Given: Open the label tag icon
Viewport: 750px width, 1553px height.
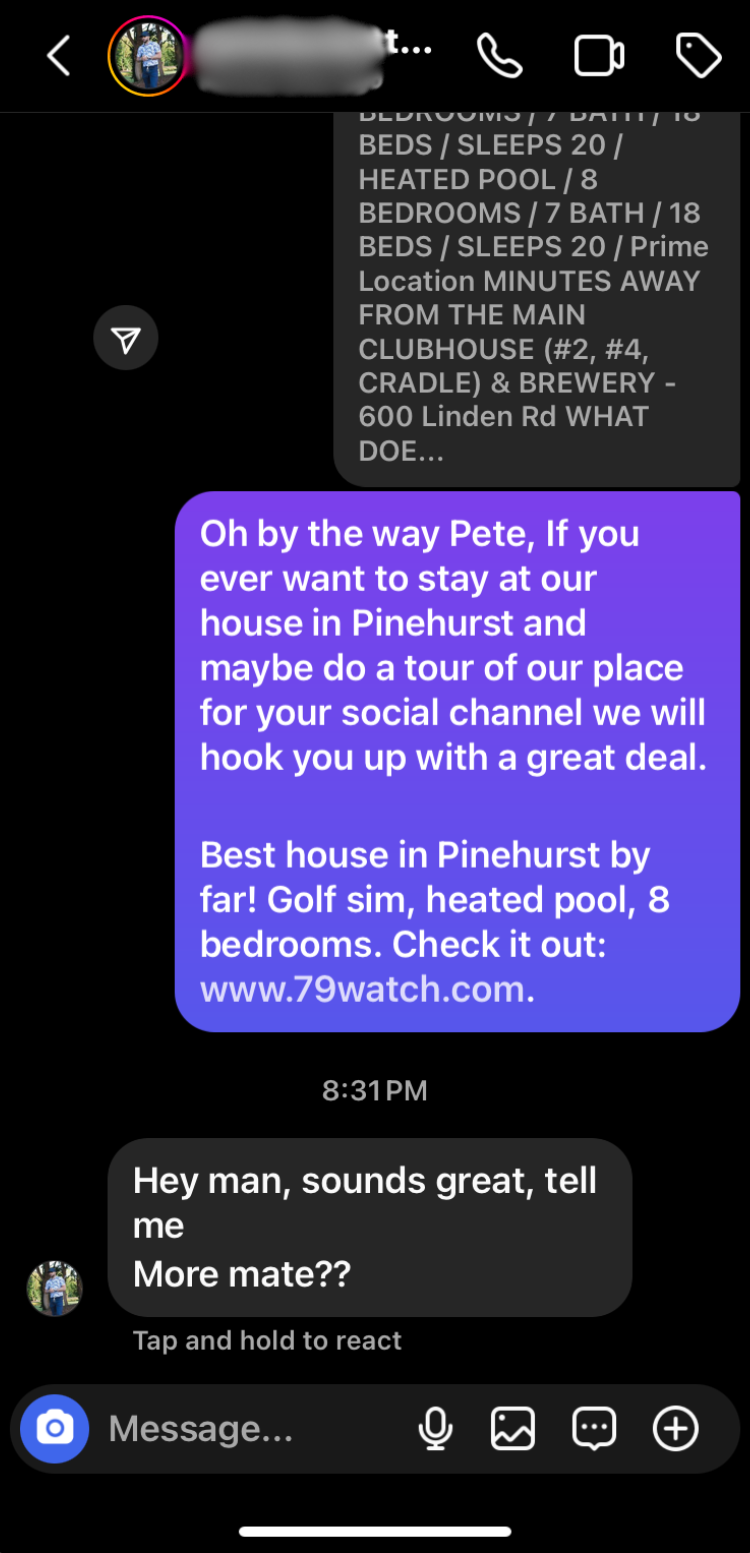Looking at the screenshot, I should 698,56.
